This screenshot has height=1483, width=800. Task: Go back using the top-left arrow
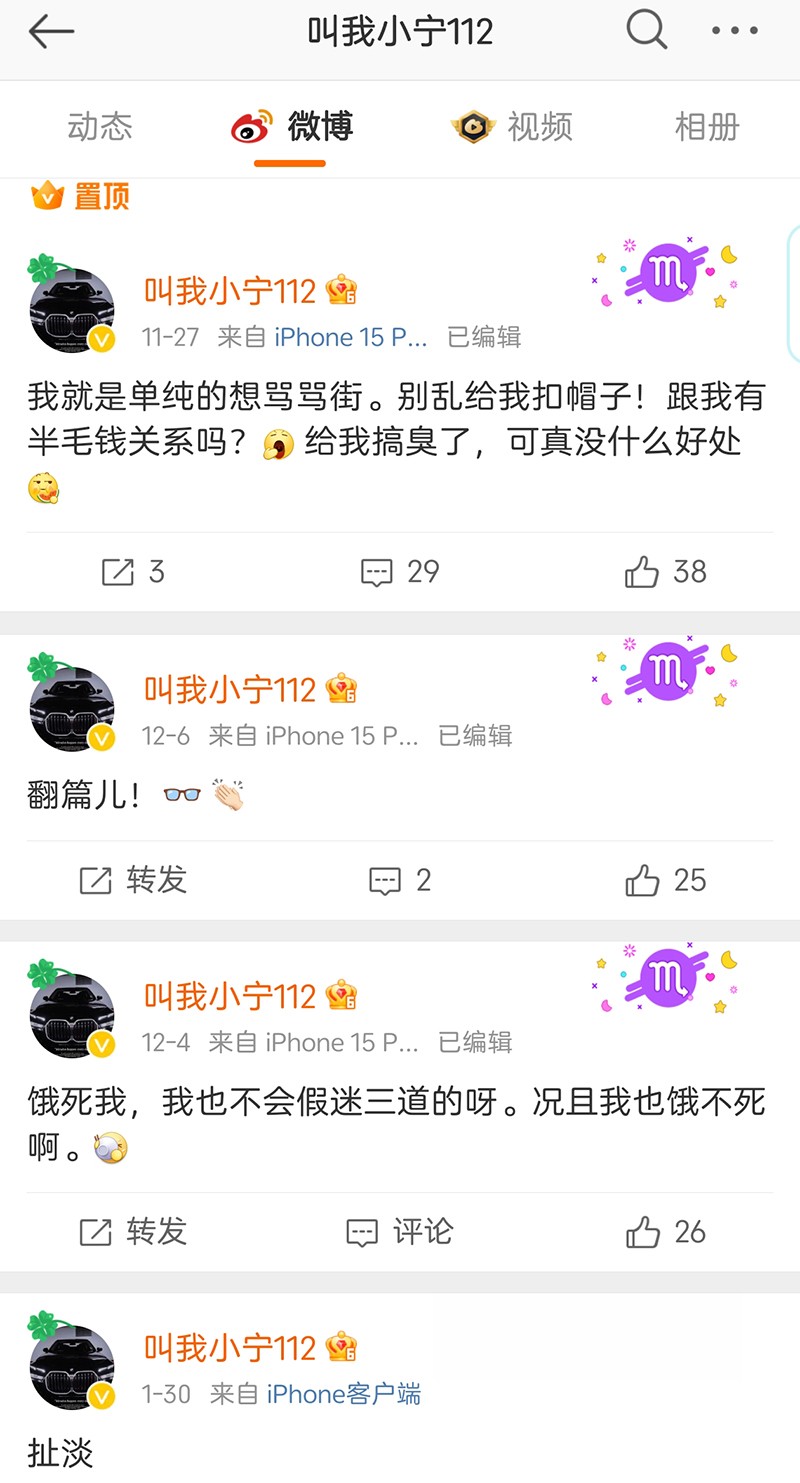click(51, 32)
